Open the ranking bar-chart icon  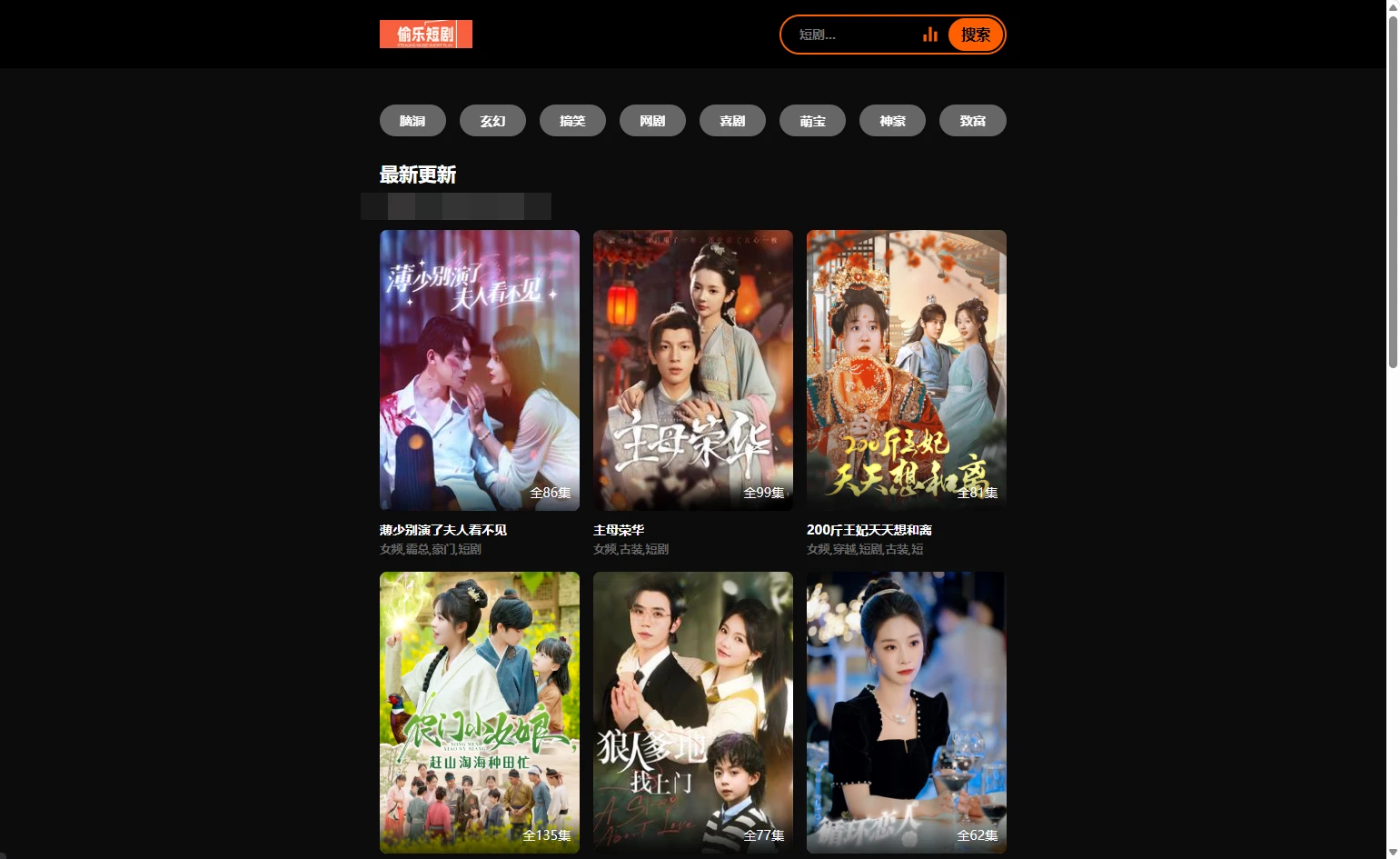click(x=929, y=35)
